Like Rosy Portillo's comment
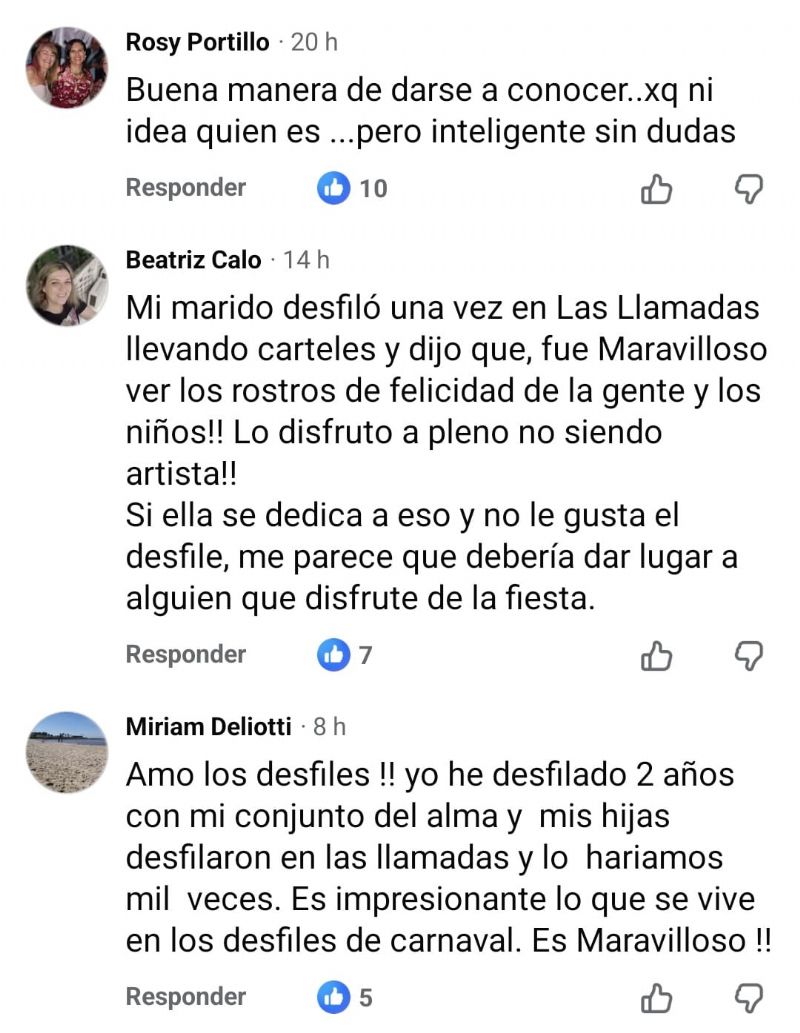800x1033 pixels. click(656, 188)
